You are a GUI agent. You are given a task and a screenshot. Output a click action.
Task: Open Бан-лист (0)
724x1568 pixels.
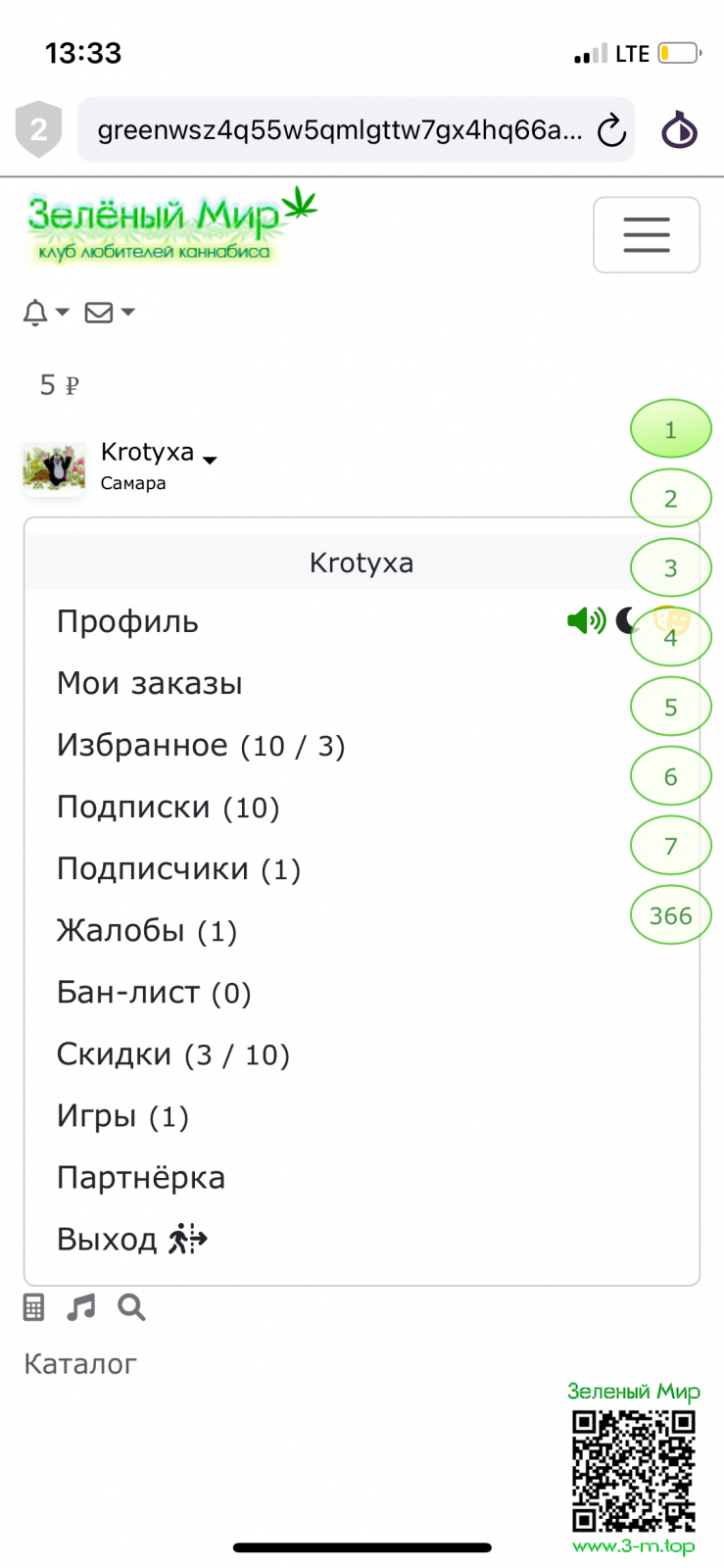coord(153,993)
